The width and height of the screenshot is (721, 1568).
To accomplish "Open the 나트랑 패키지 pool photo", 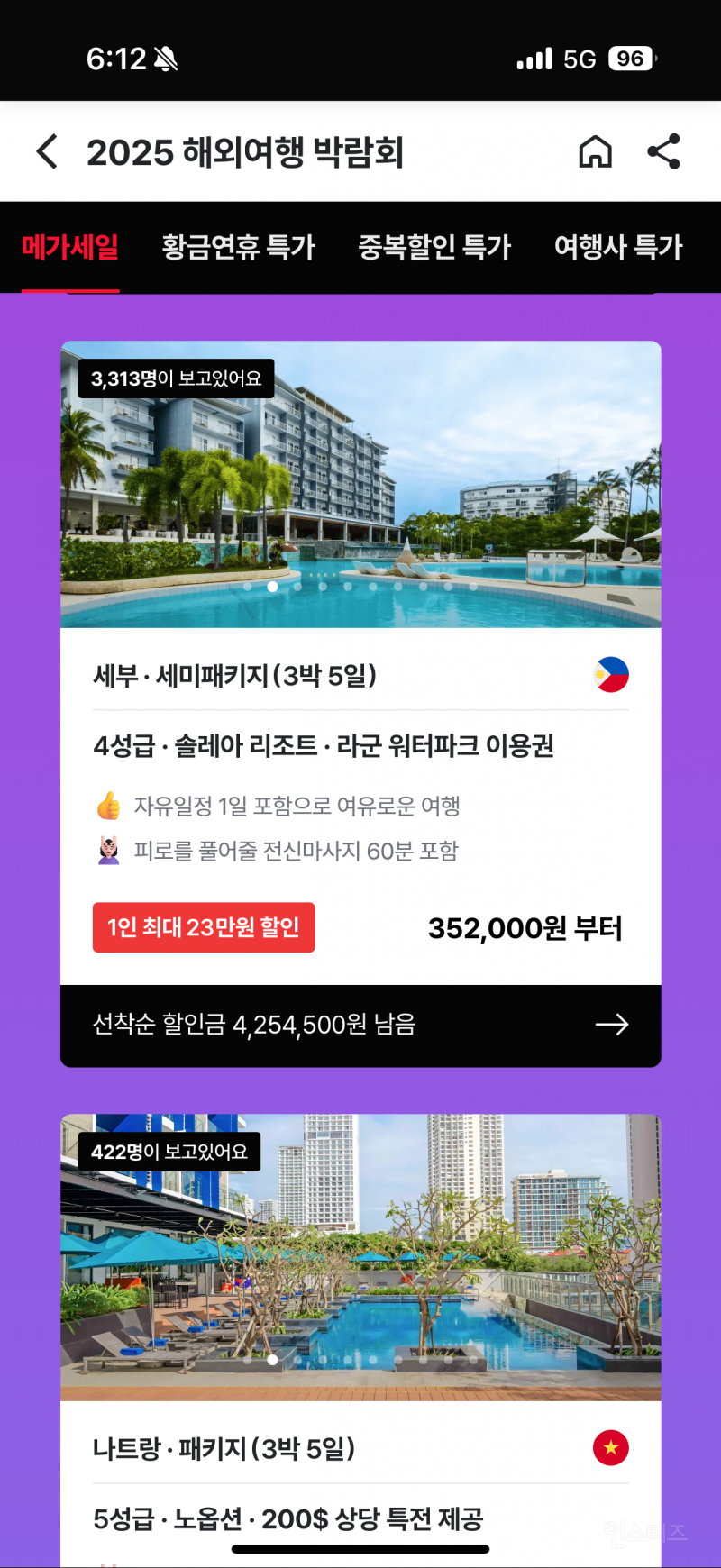I will (x=360, y=1257).
